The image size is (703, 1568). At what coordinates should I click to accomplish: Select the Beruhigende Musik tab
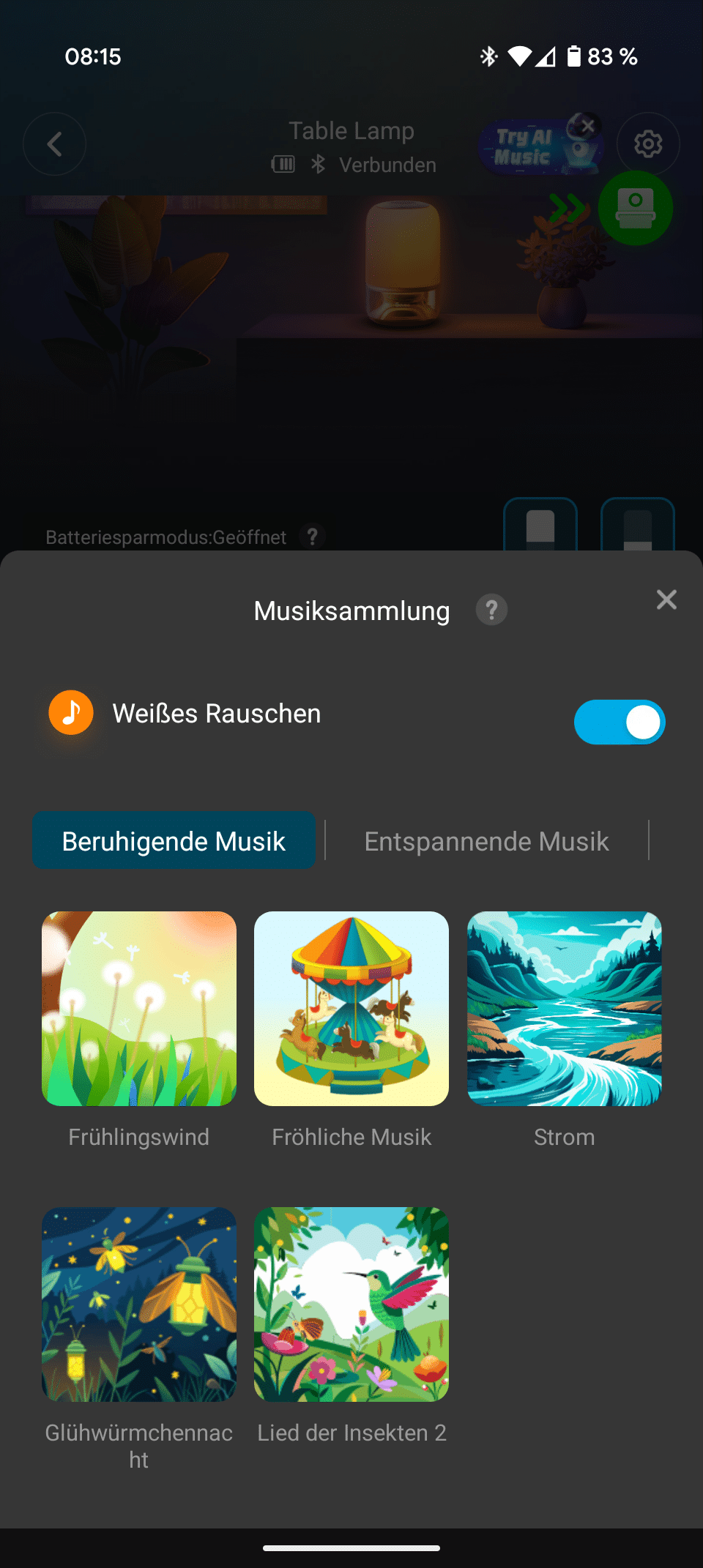174,840
